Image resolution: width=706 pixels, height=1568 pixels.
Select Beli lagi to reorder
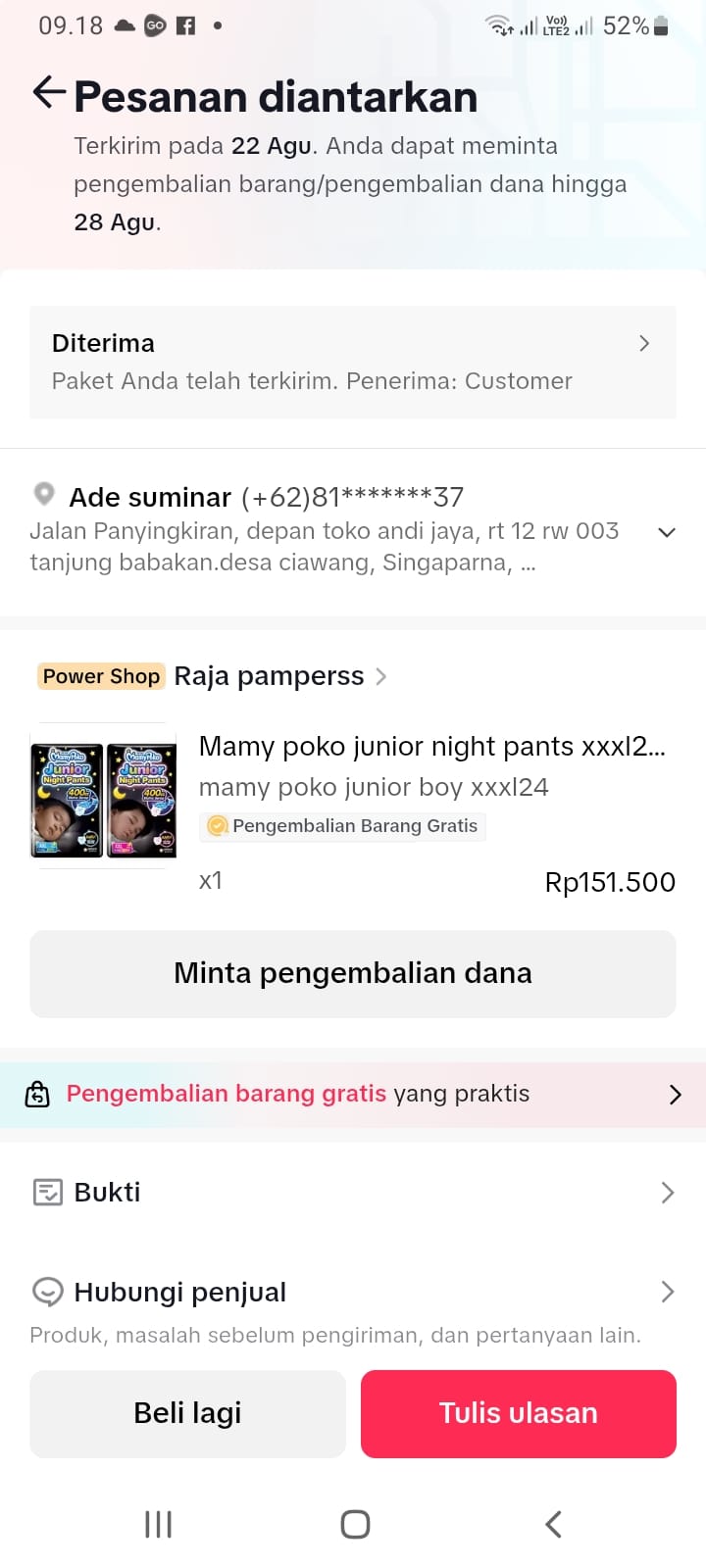pos(187,1413)
